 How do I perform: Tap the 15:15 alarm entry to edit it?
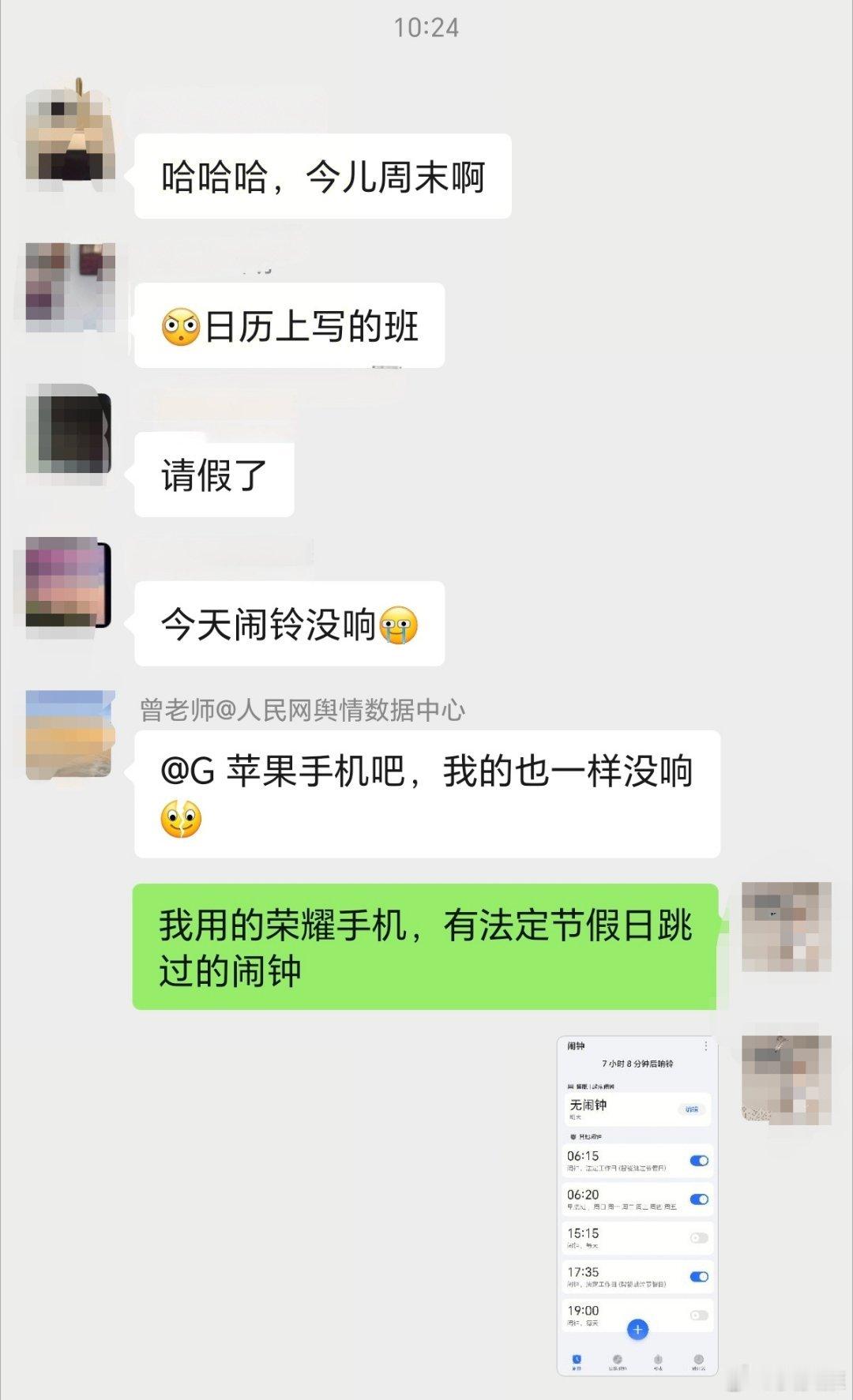click(x=608, y=1234)
